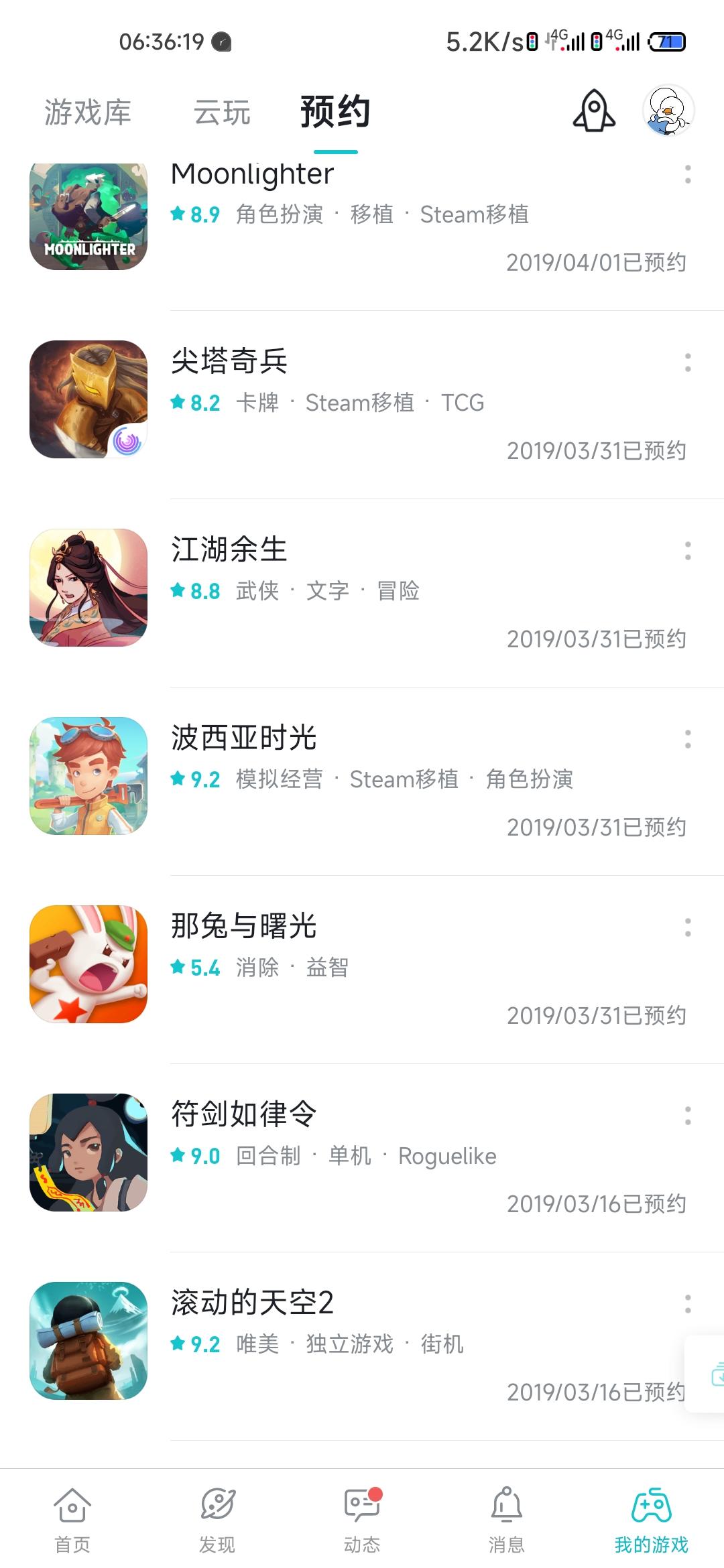This screenshot has width=724, height=1568.
Task: Open the rocket booster icon
Action: click(x=594, y=111)
